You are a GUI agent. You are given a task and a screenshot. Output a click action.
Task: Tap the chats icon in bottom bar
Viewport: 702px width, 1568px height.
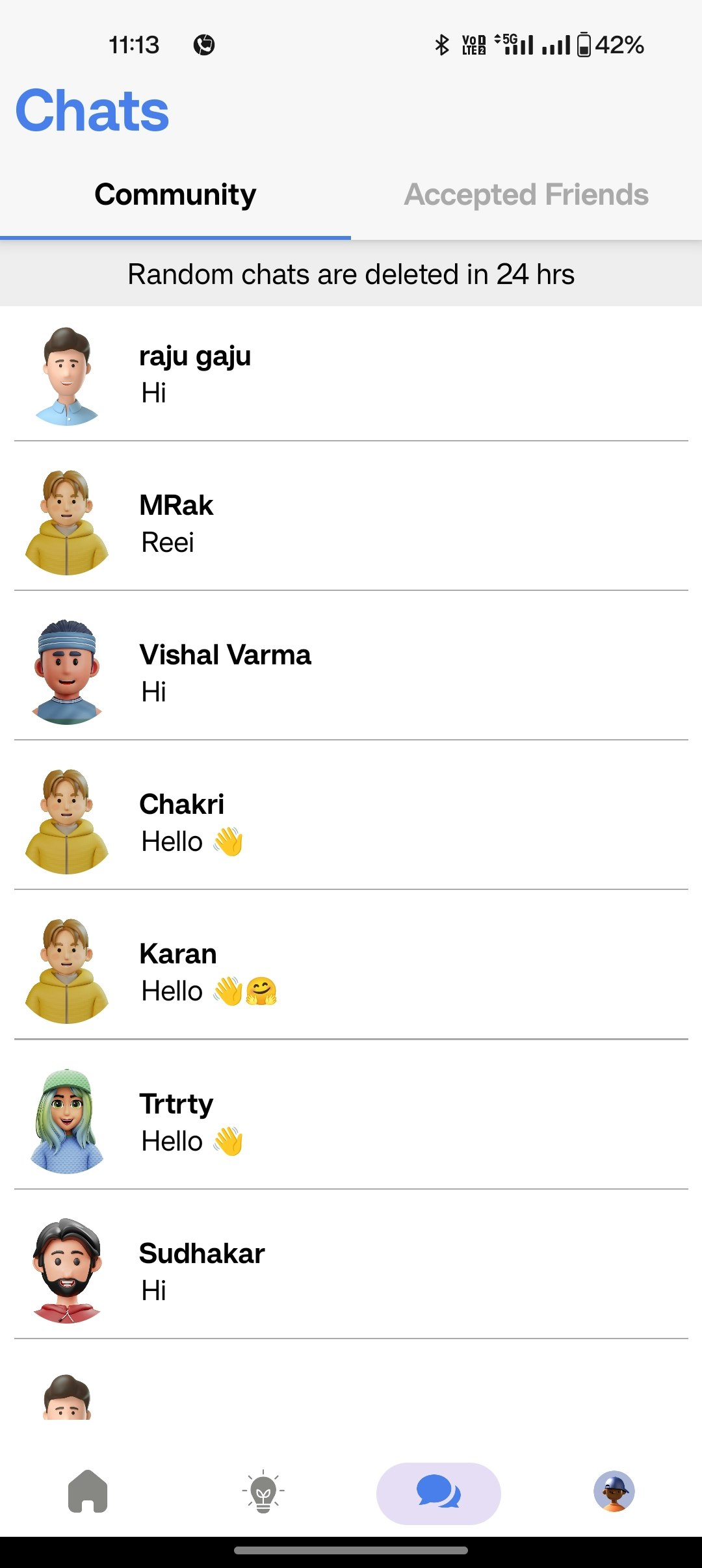tap(439, 1492)
